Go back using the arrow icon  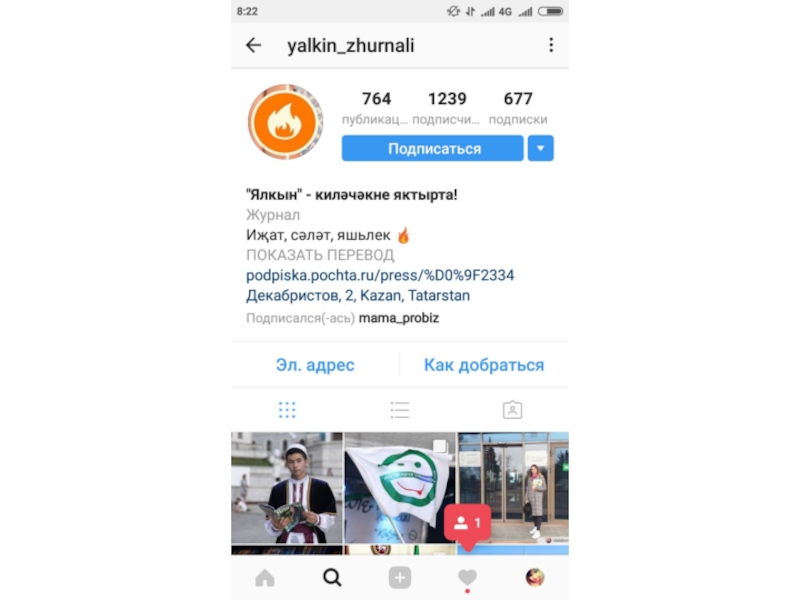coord(254,45)
